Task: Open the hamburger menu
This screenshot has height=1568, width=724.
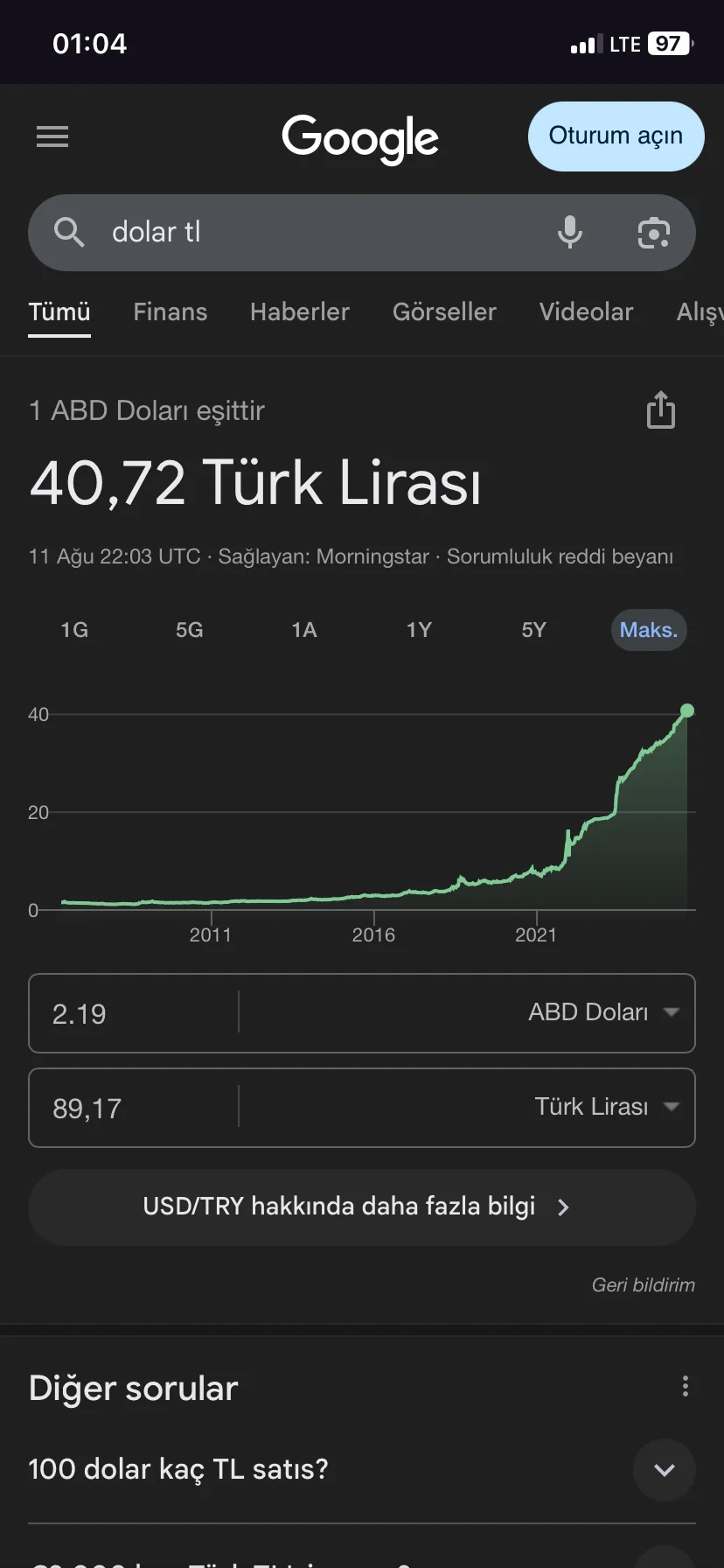Action: (x=52, y=136)
